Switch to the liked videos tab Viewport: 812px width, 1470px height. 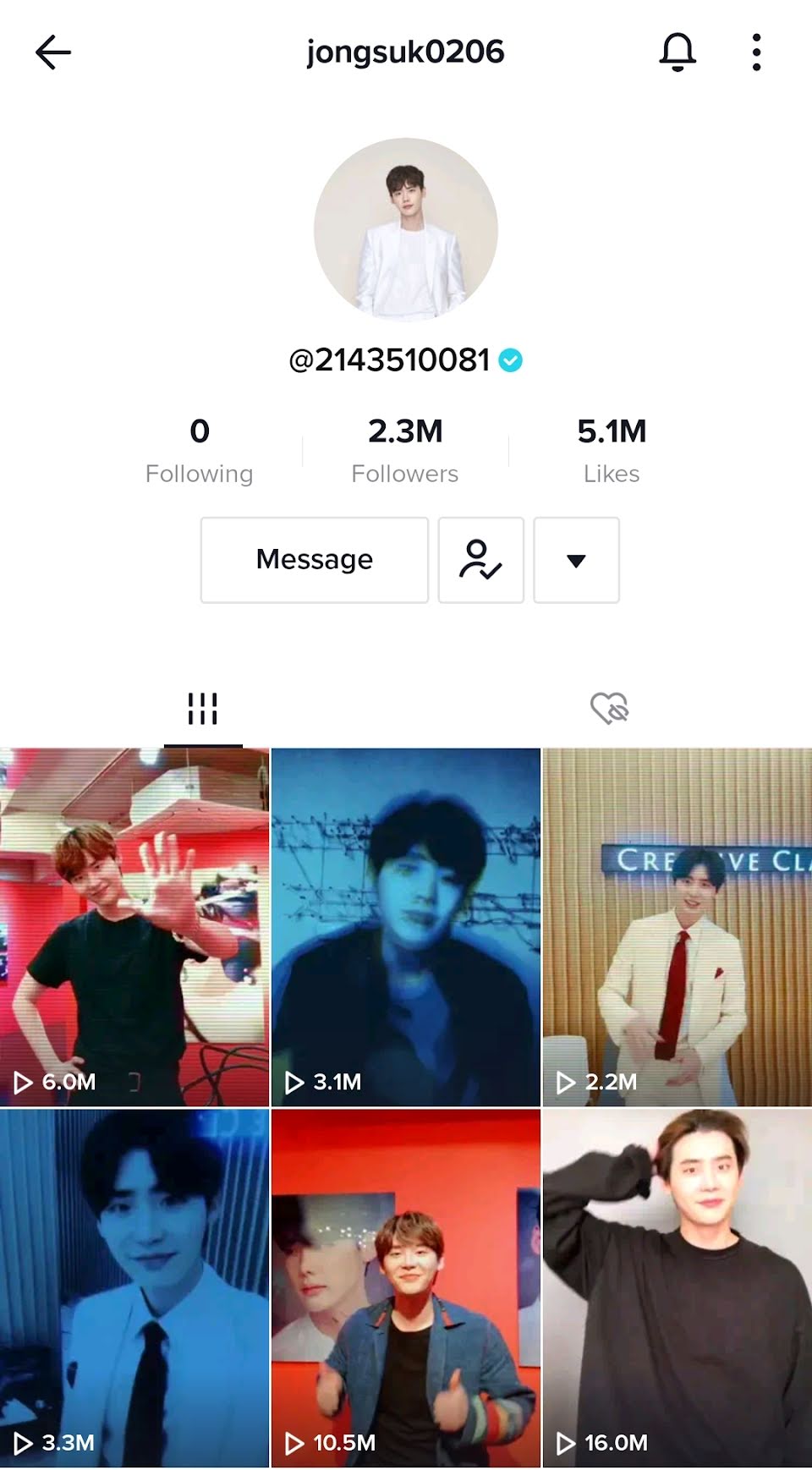click(x=609, y=709)
